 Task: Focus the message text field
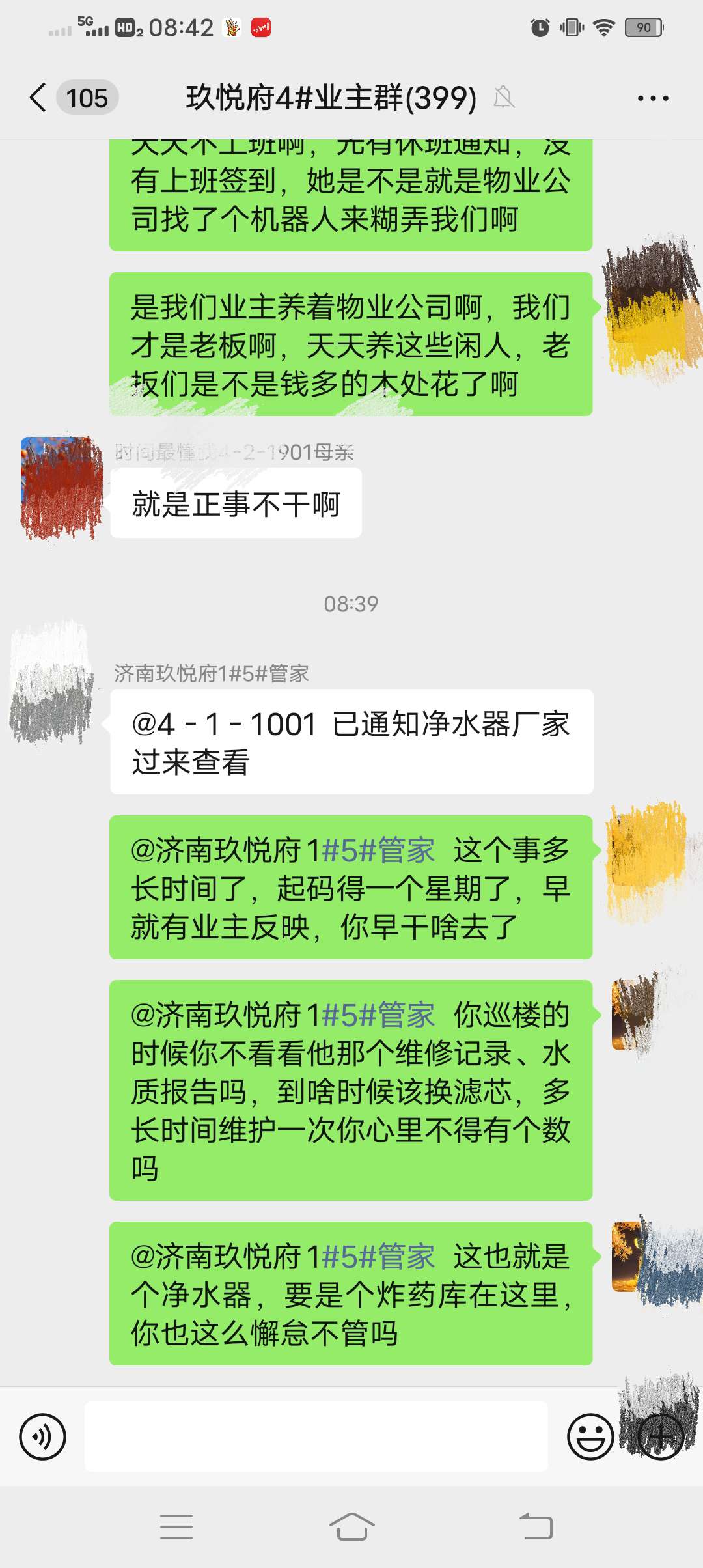[x=316, y=1436]
